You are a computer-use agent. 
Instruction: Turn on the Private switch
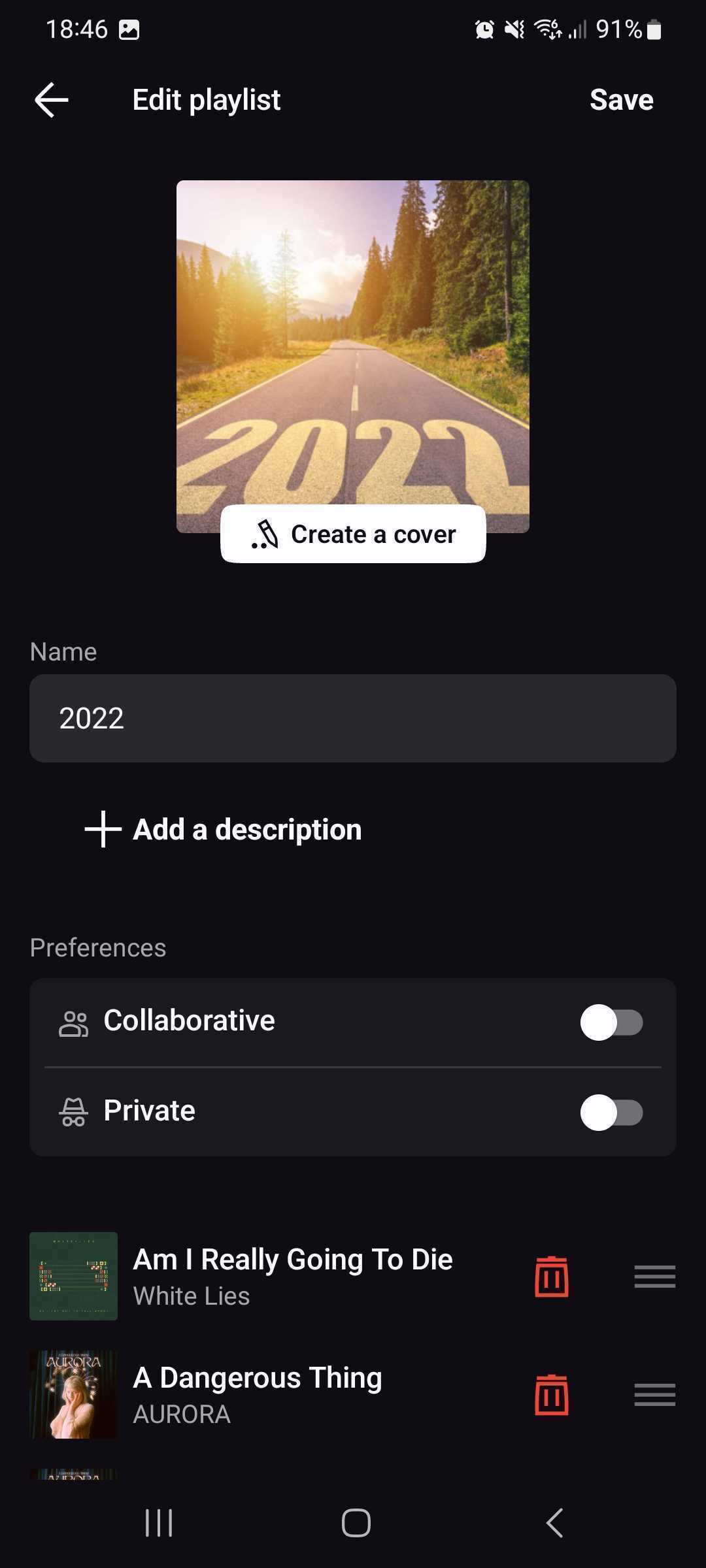click(611, 1113)
